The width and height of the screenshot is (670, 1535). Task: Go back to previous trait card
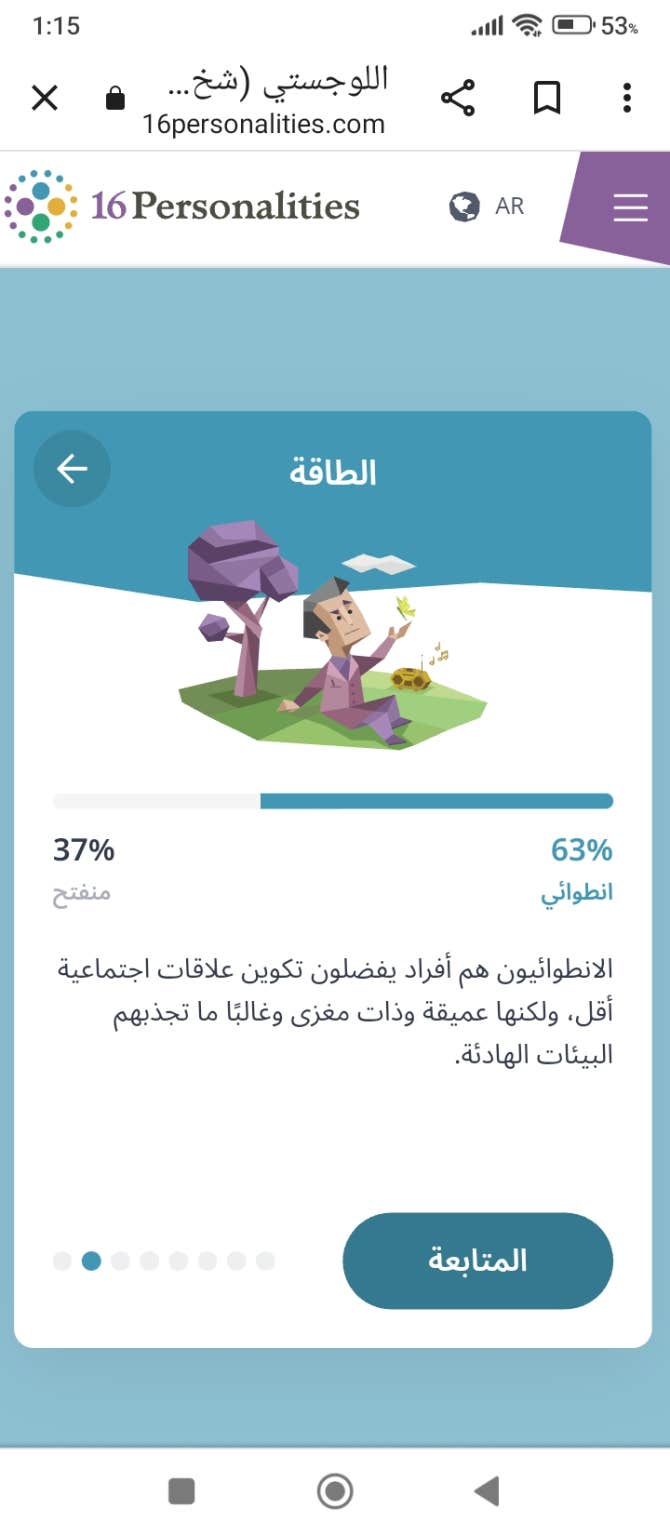coord(72,469)
